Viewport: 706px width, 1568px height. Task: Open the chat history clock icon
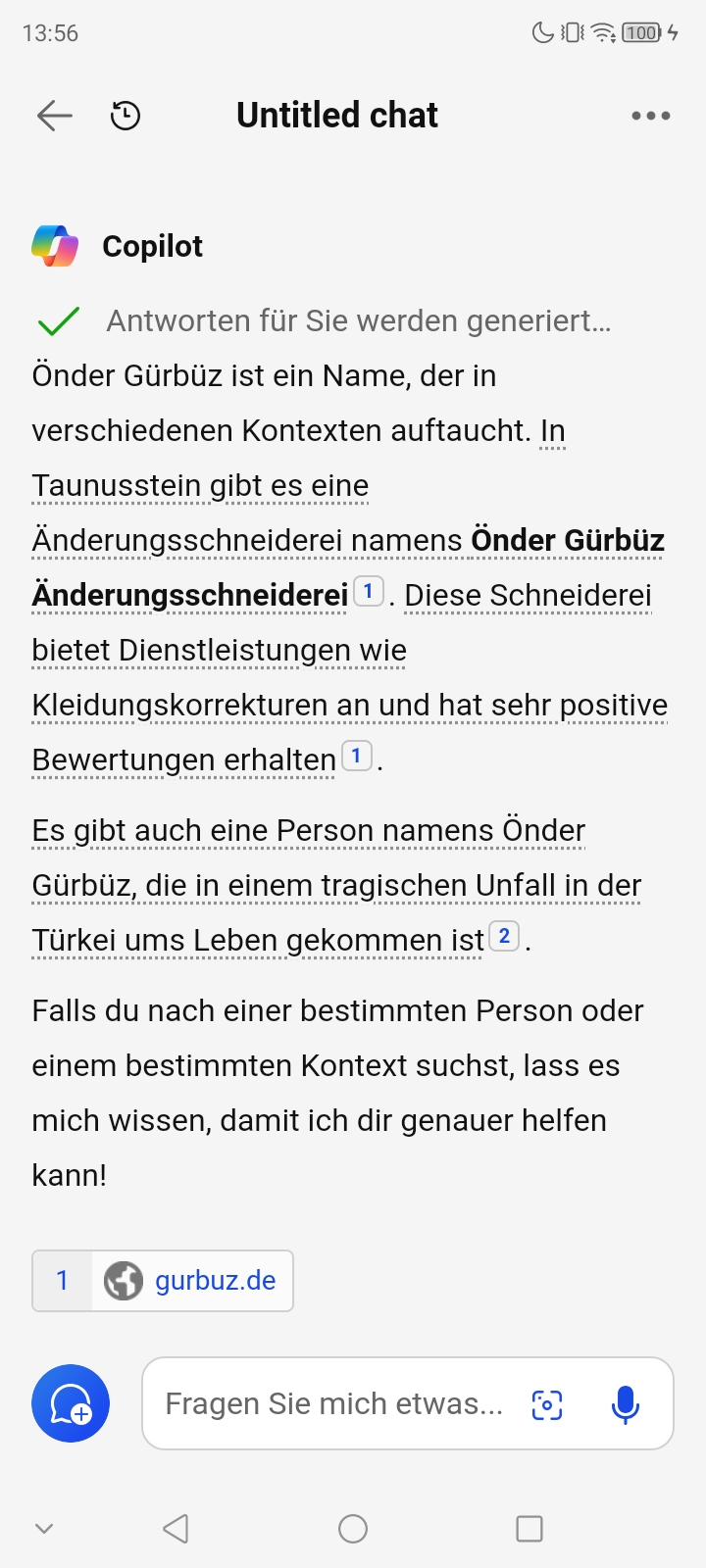(126, 116)
